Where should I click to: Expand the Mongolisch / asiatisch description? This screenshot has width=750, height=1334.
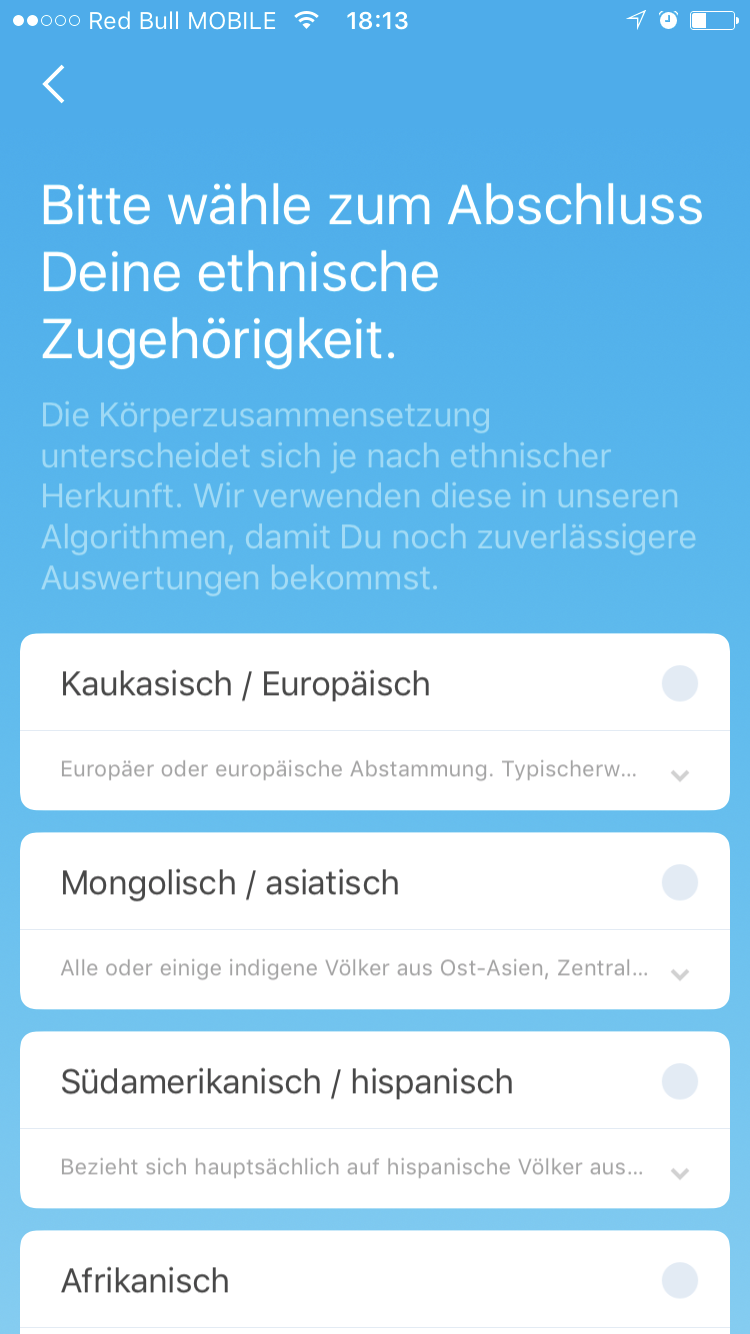(x=680, y=974)
